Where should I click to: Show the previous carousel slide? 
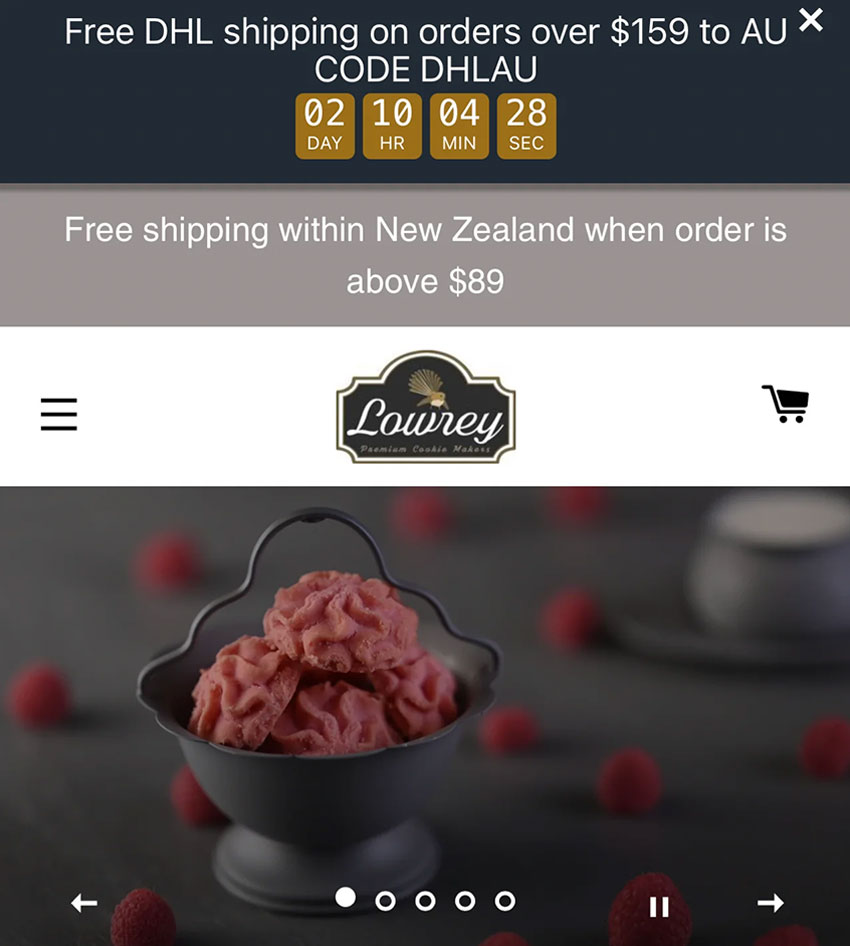(84, 903)
